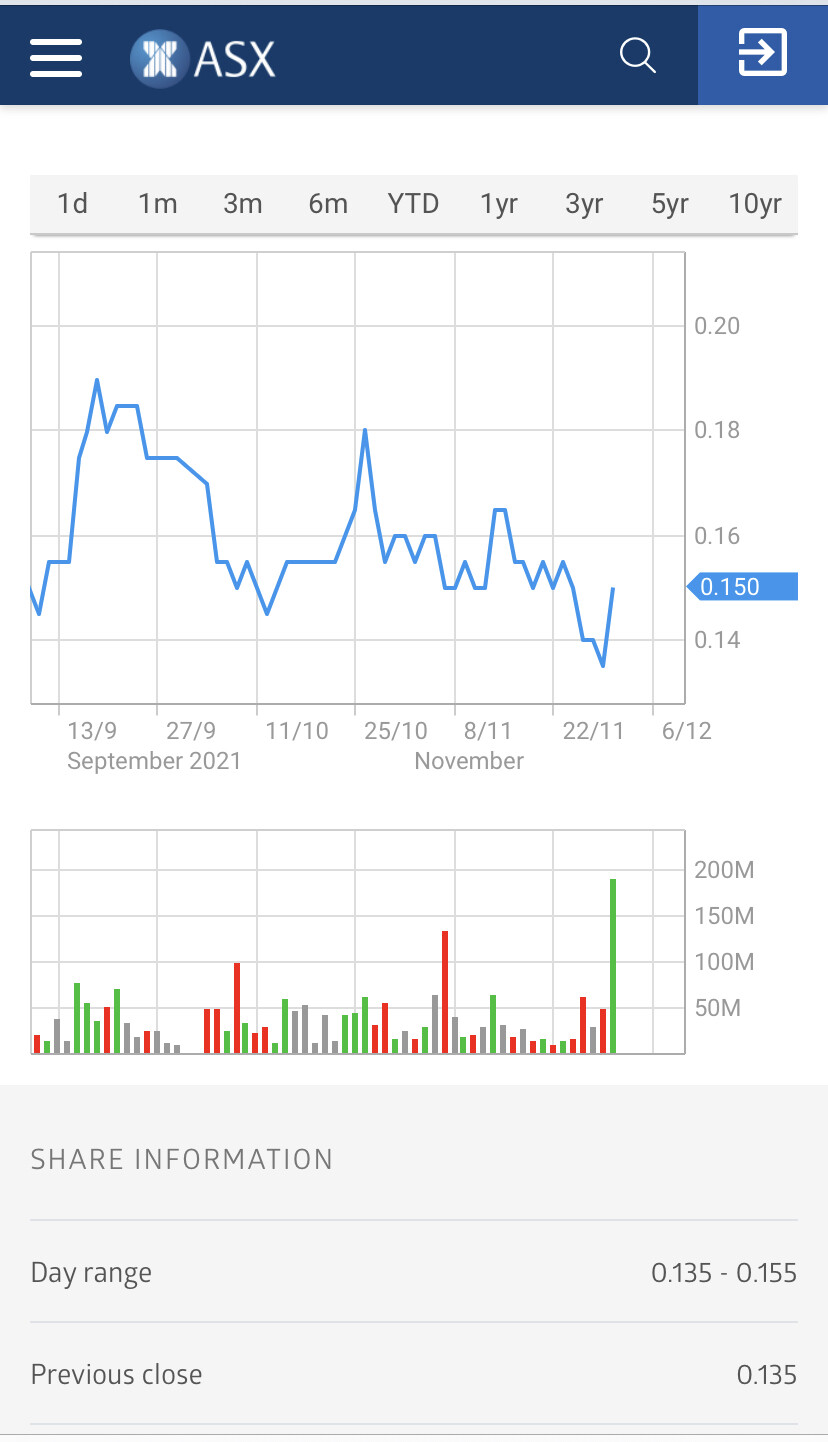Open the search magnifier icon
The height and width of the screenshot is (1442, 828).
click(x=638, y=55)
